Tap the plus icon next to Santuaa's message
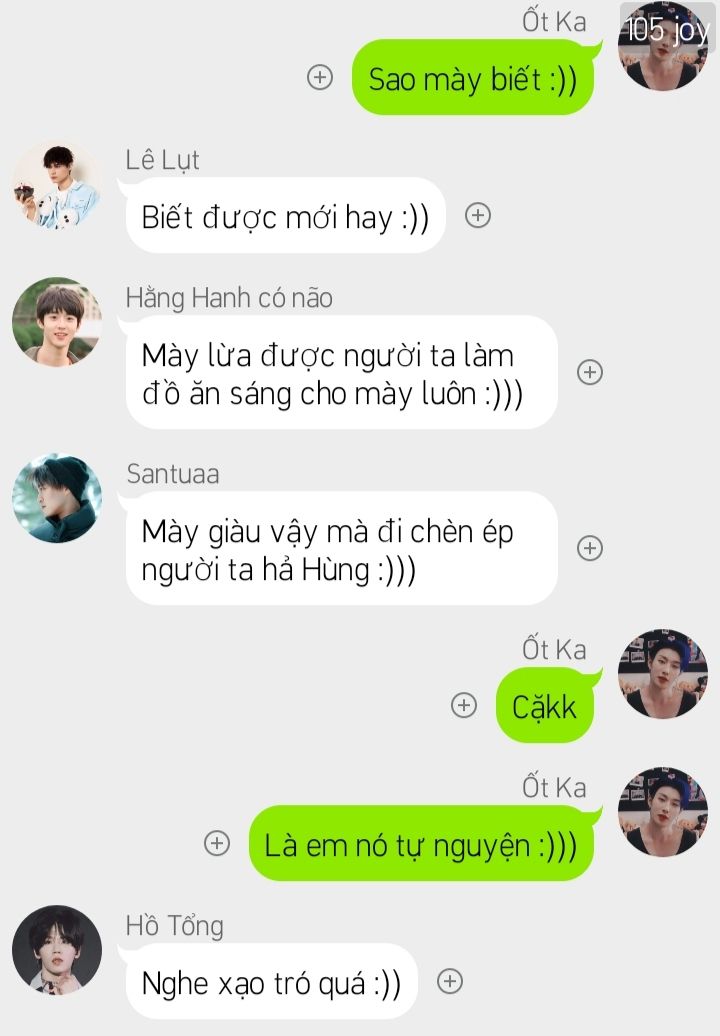The width and height of the screenshot is (720, 1036). [x=590, y=548]
